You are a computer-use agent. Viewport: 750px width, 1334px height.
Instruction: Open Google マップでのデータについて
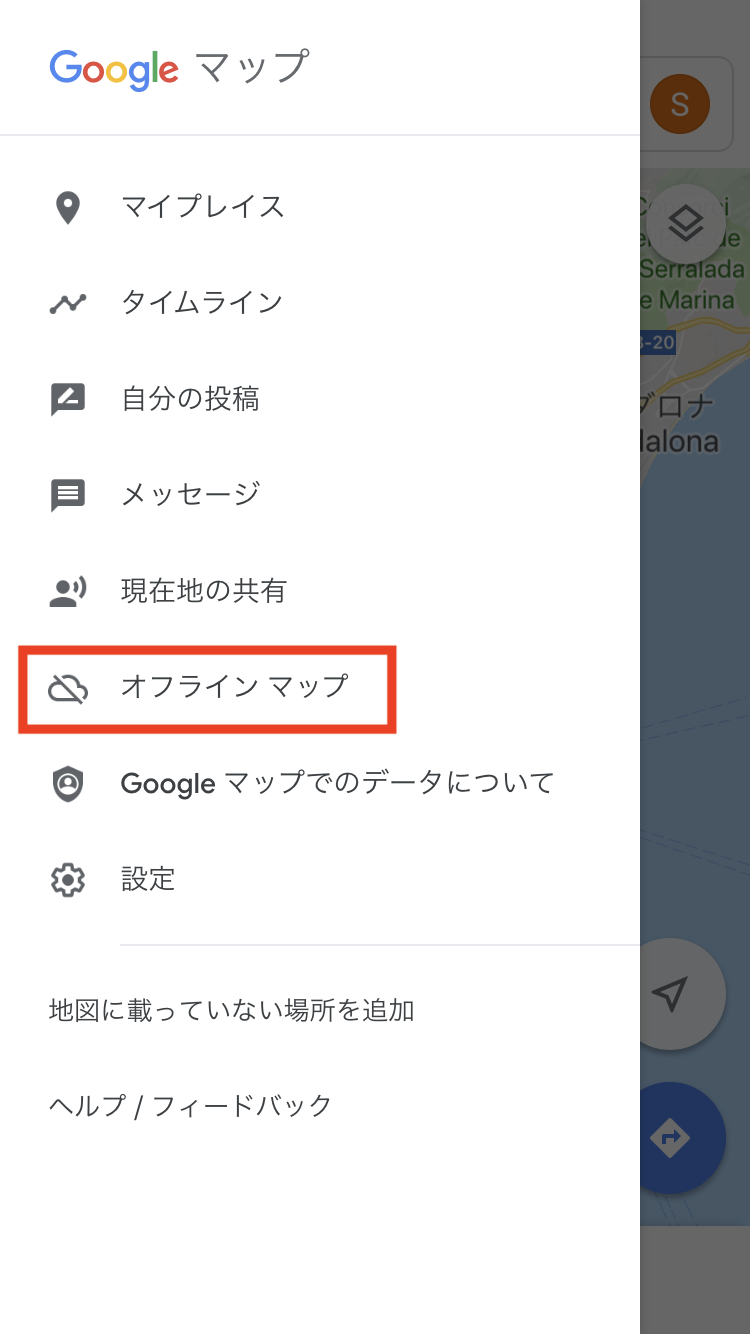[x=320, y=783]
